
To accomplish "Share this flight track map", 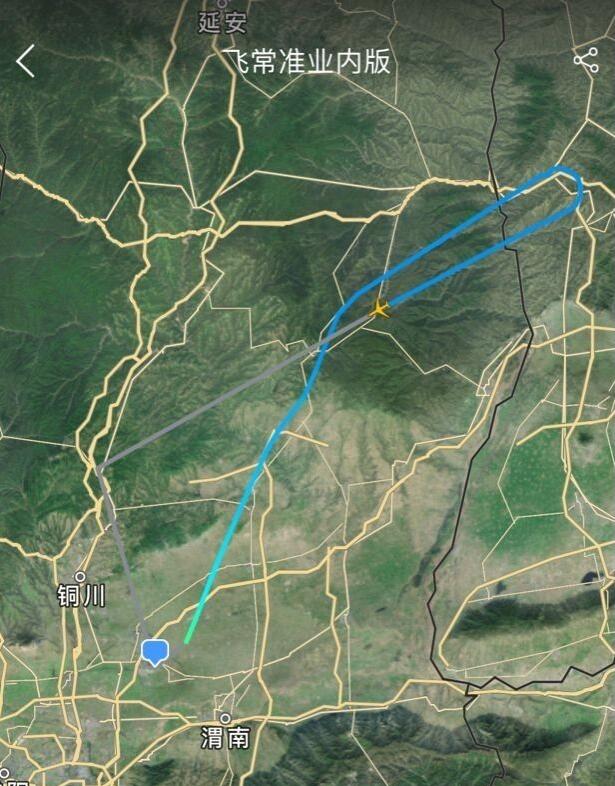I will pyautogui.click(x=585, y=60).
